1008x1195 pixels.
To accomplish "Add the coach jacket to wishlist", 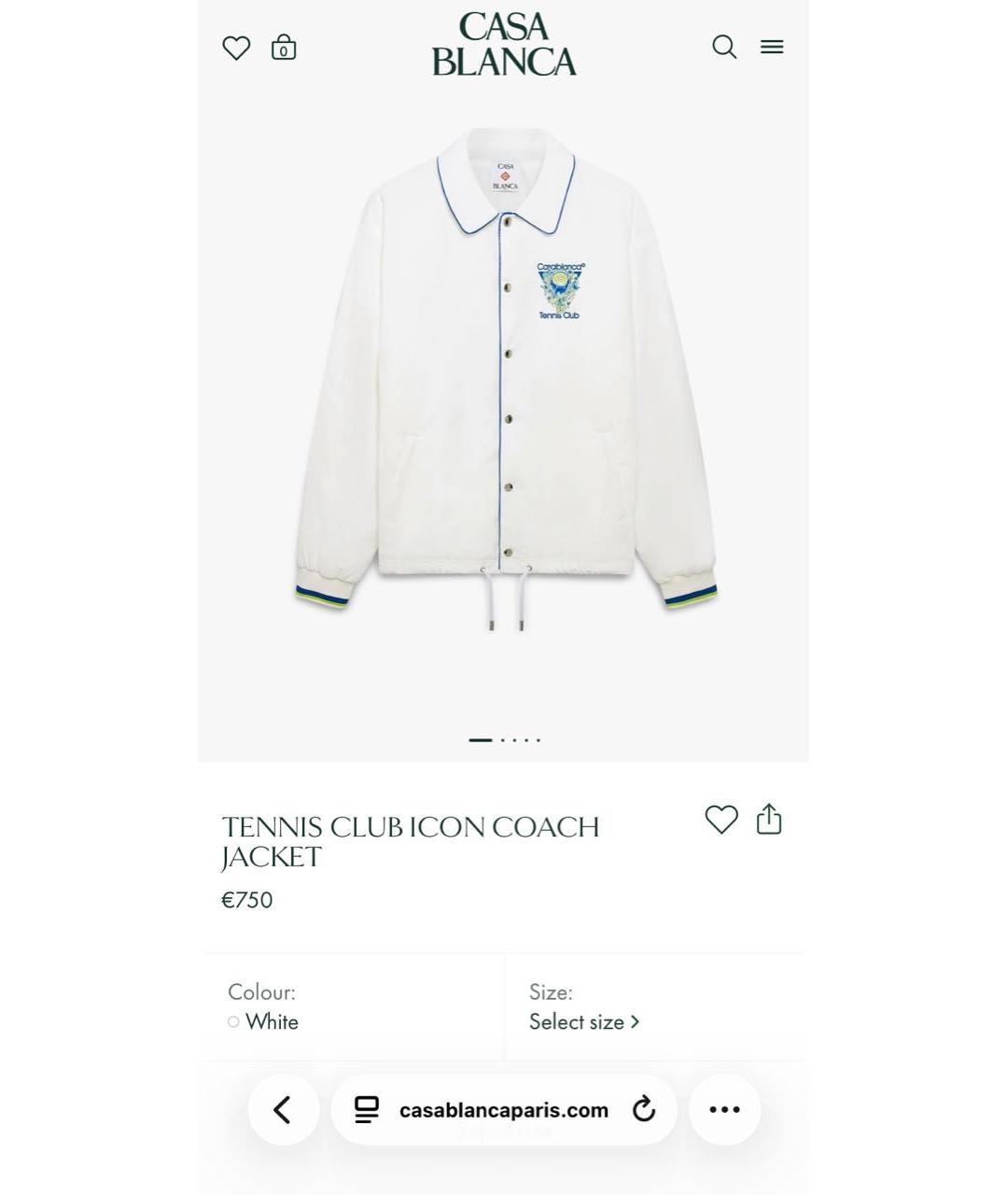I will click(721, 820).
